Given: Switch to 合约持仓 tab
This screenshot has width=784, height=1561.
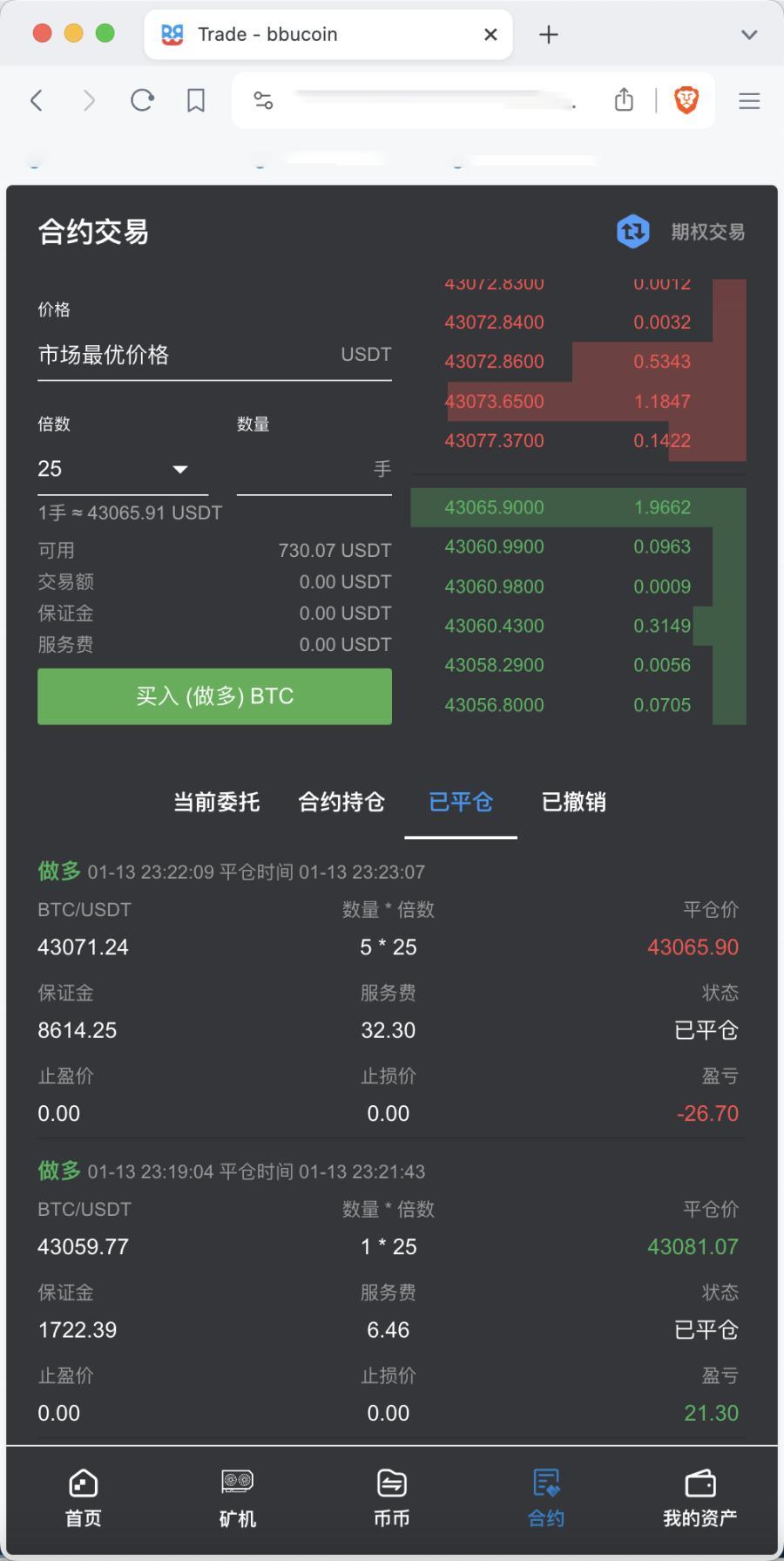Looking at the screenshot, I should [341, 802].
